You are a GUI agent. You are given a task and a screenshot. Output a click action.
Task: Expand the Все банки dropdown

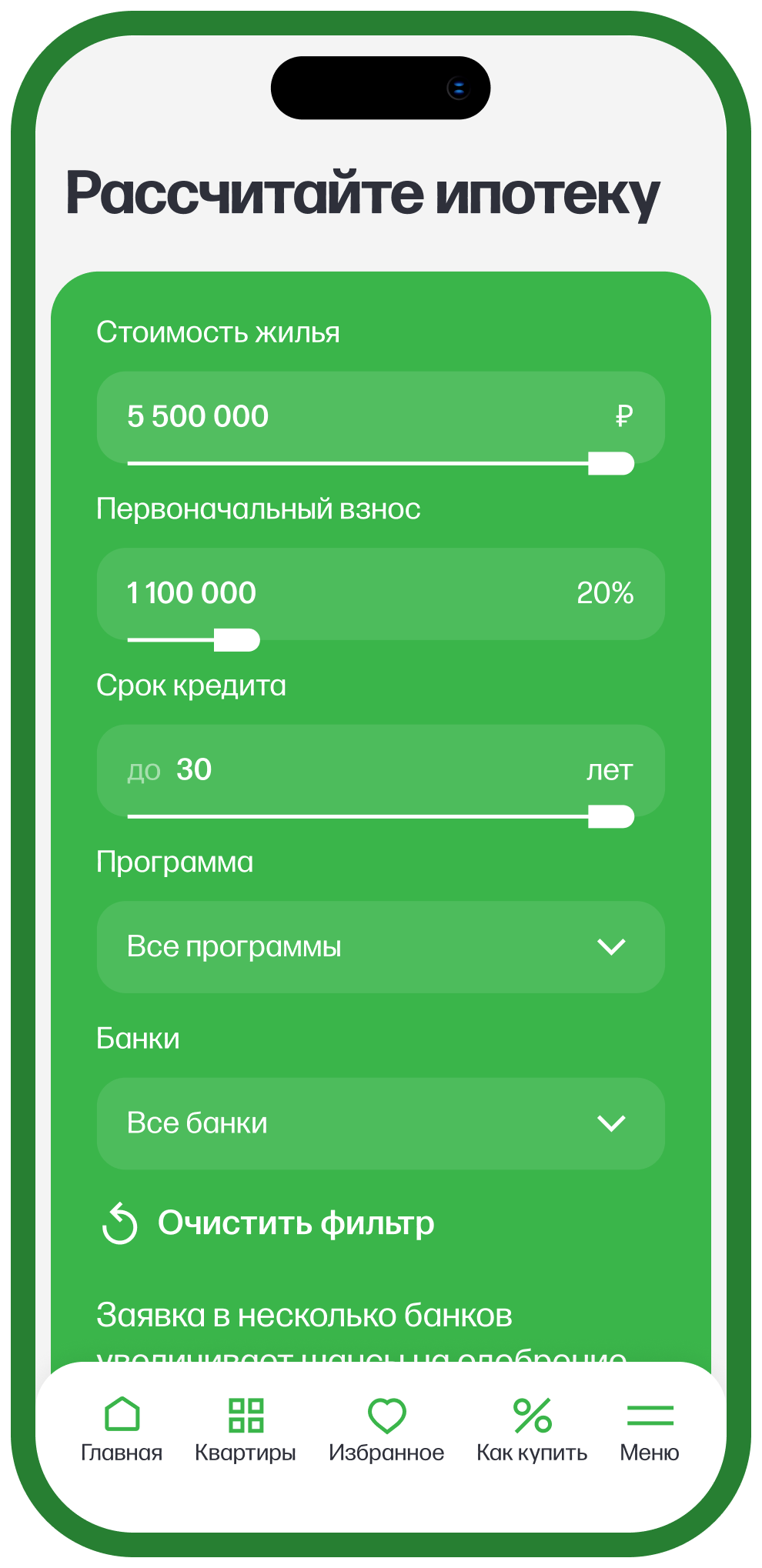pos(380,1123)
